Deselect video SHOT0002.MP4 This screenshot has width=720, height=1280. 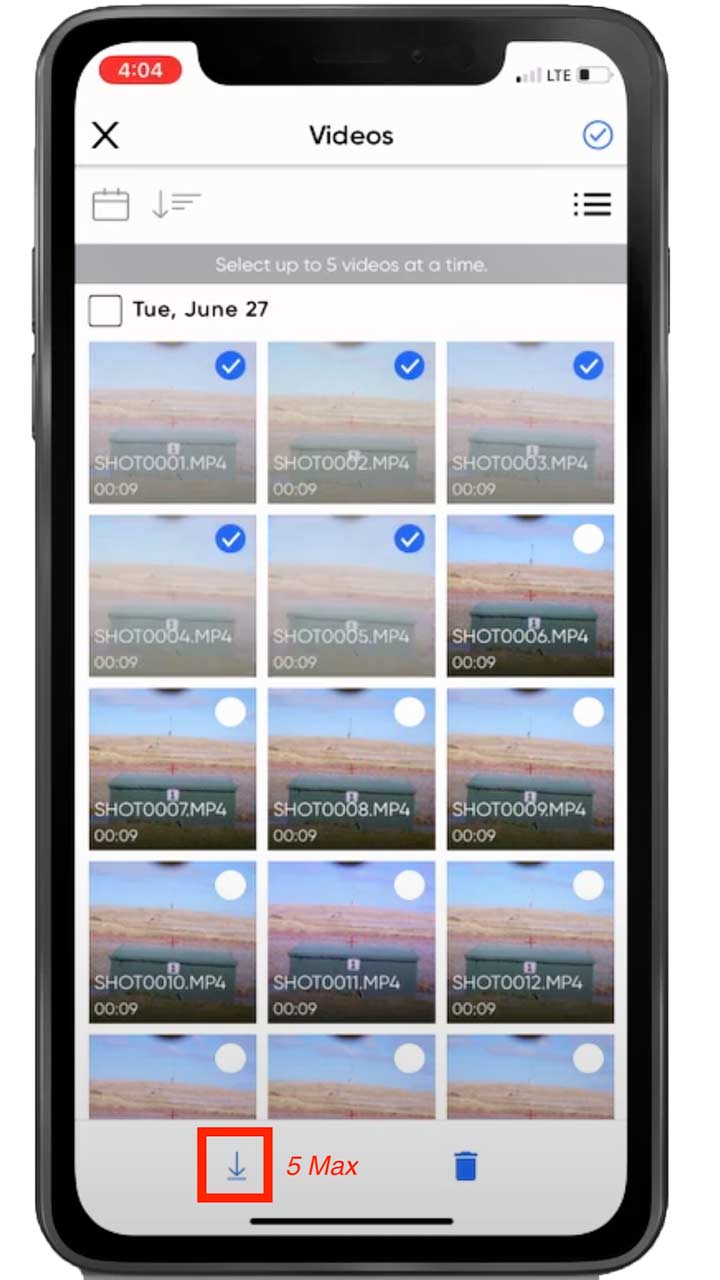coord(409,367)
